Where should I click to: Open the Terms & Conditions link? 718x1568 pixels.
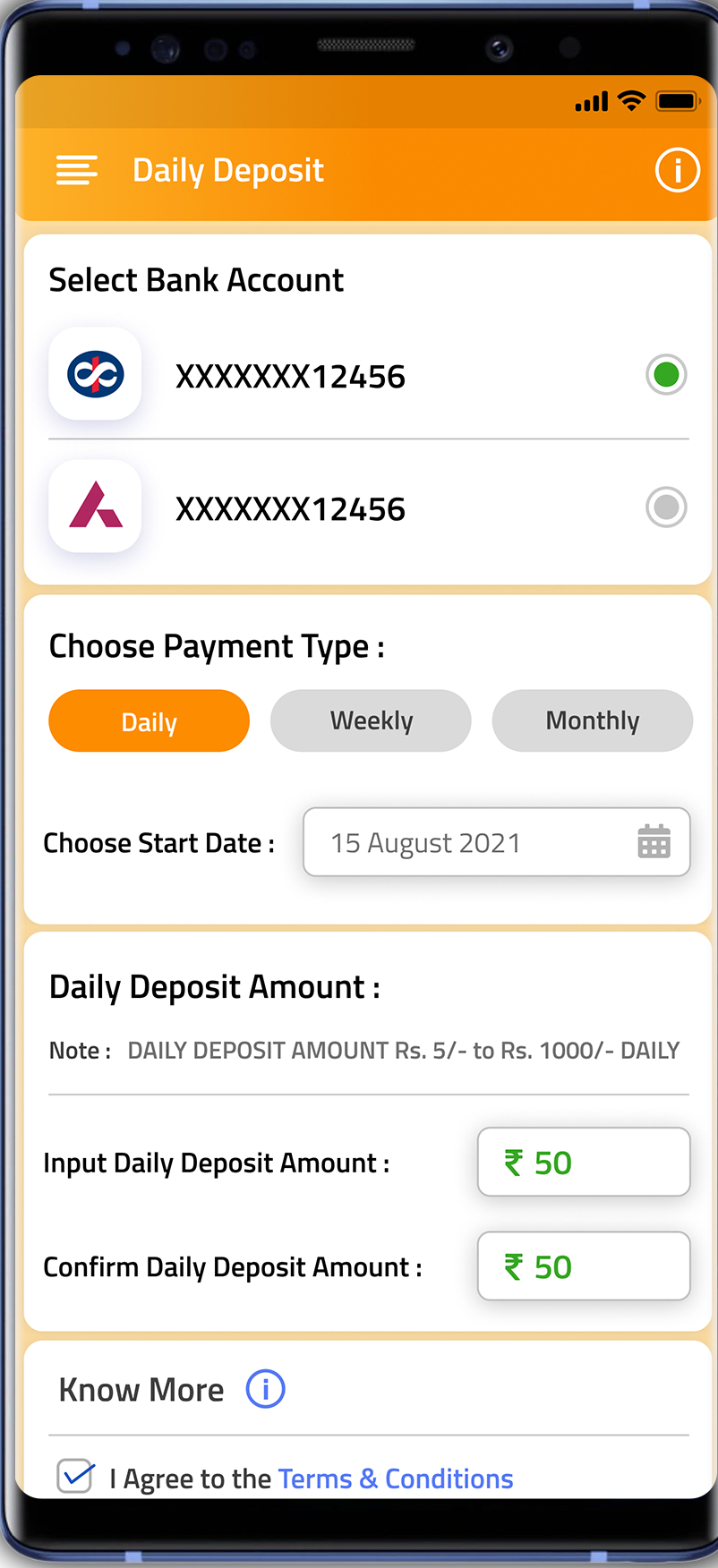tap(396, 1479)
